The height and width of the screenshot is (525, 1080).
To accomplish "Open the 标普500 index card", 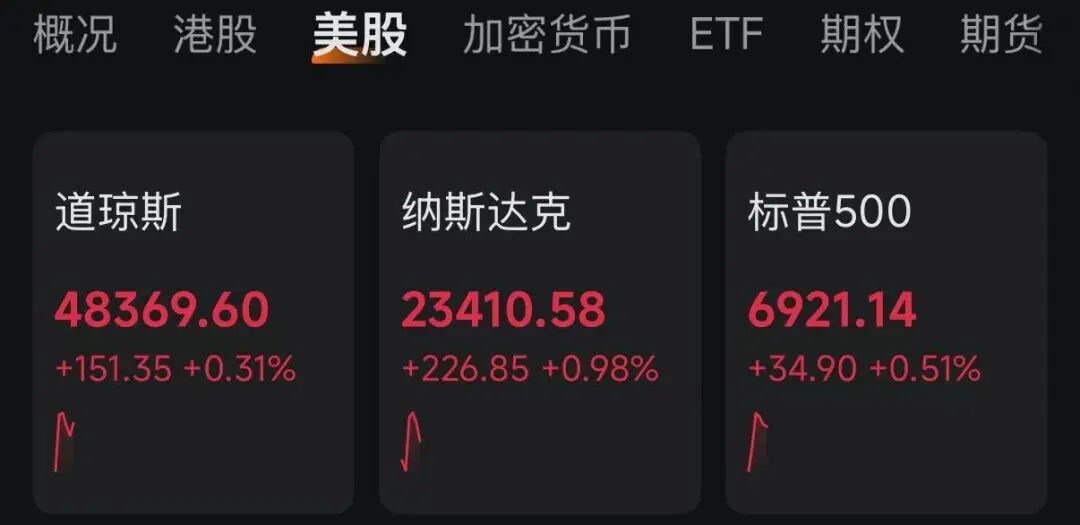I will click(886, 322).
